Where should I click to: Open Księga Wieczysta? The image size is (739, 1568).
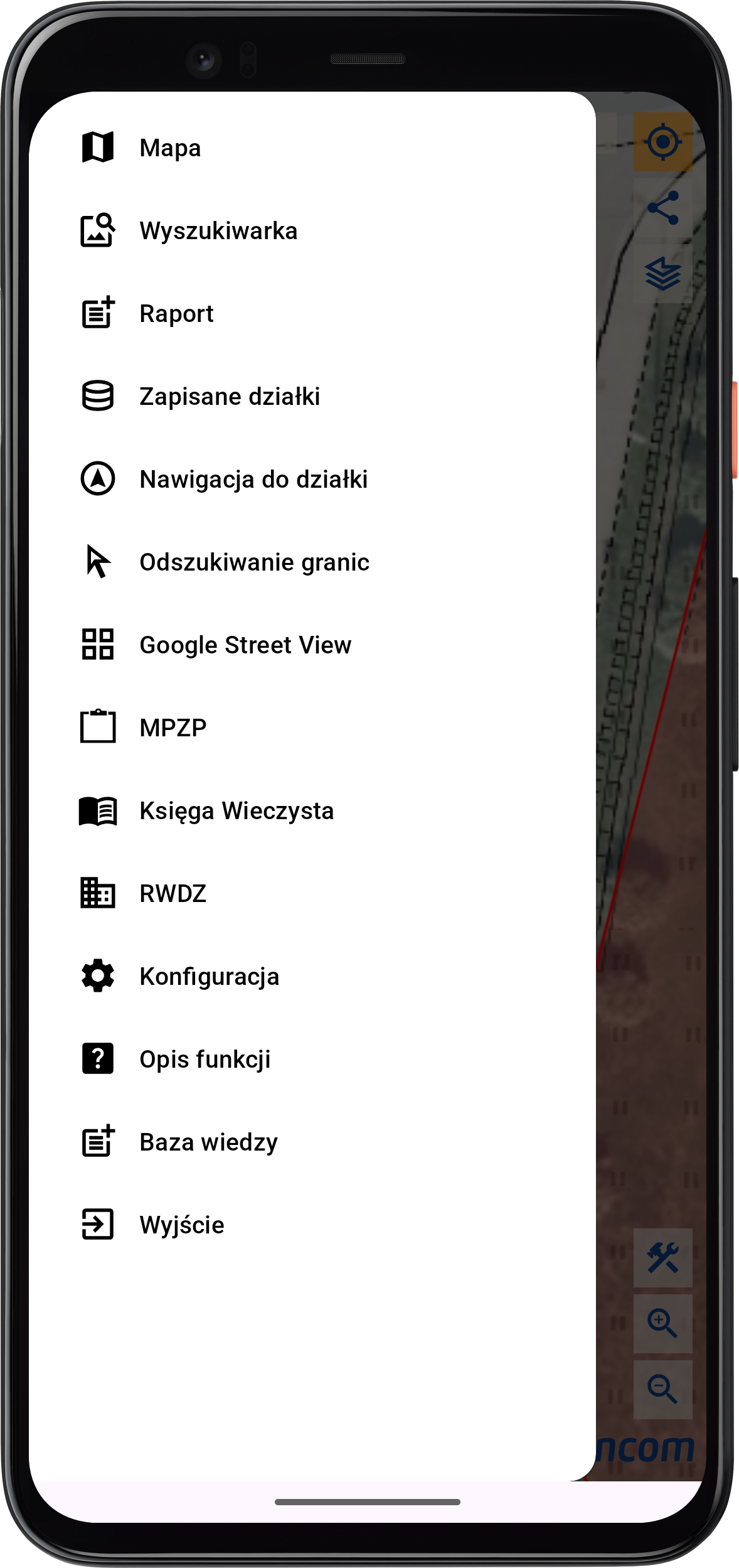[237, 811]
